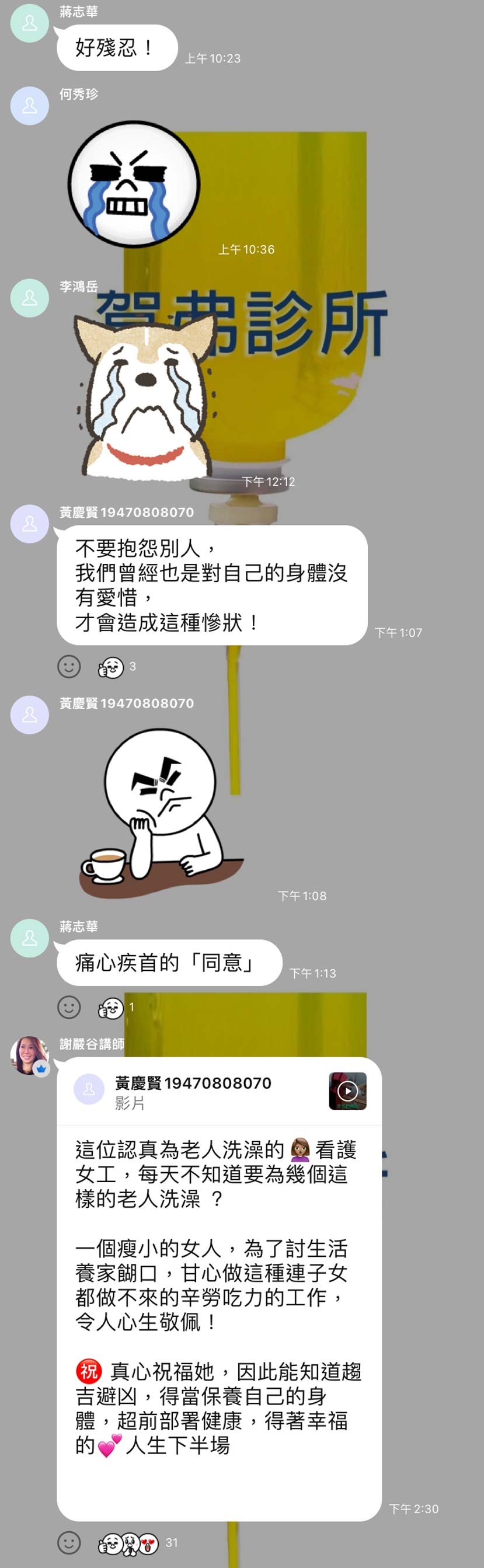Open 何秀珍's profile avatar
The width and height of the screenshot is (484, 1568).
tap(29, 106)
